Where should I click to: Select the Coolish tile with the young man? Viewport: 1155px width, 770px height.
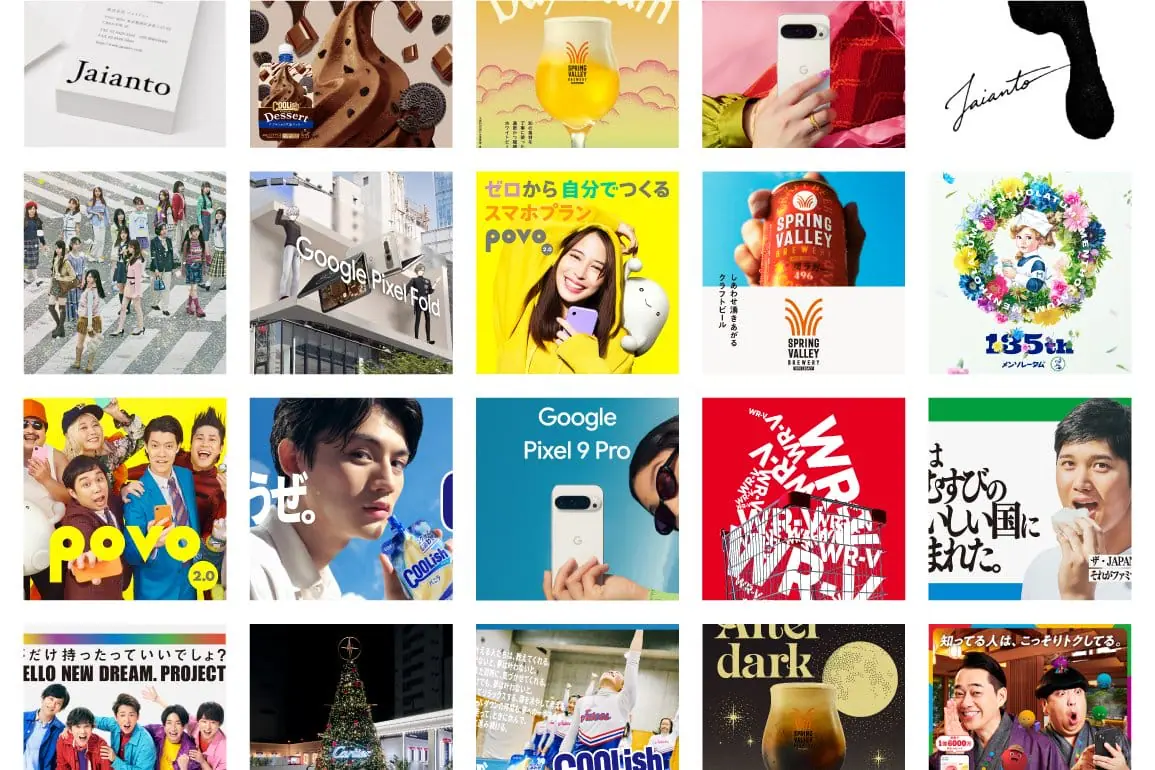[351, 499]
